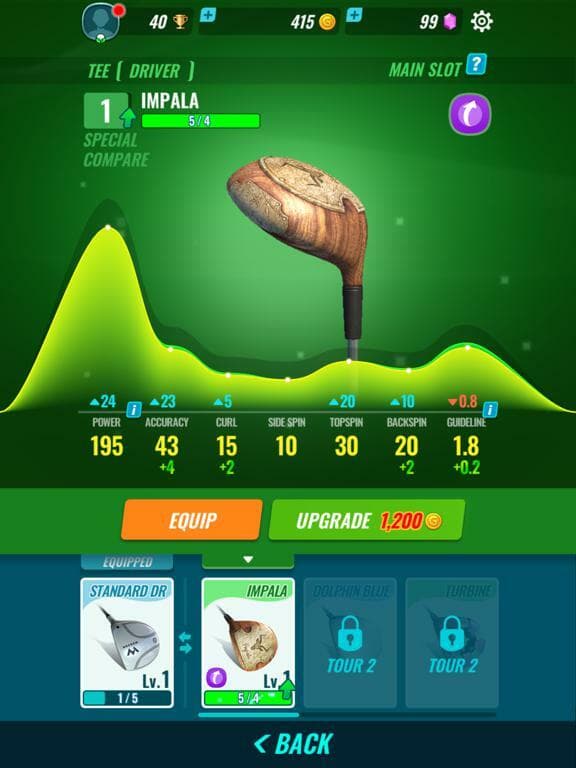Go back with the Back button
The height and width of the screenshot is (768, 576).
click(x=294, y=744)
